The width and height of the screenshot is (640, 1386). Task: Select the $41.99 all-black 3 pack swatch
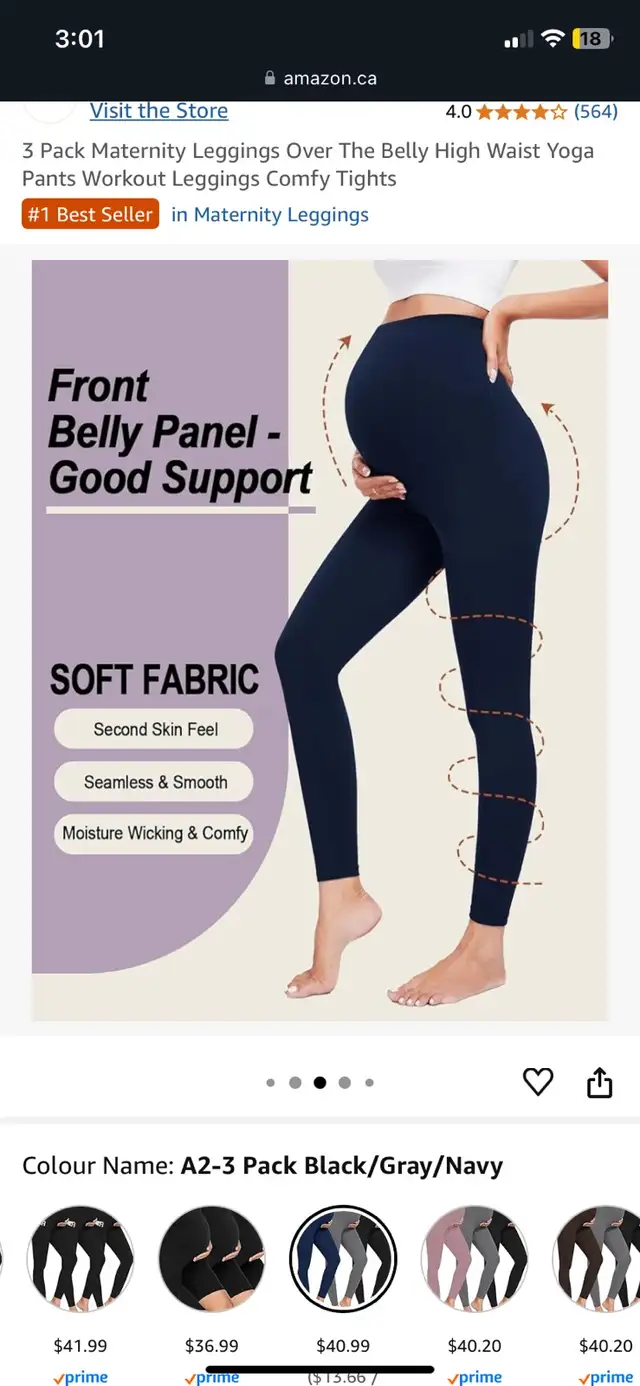pyautogui.click(x=80, y=1259)
